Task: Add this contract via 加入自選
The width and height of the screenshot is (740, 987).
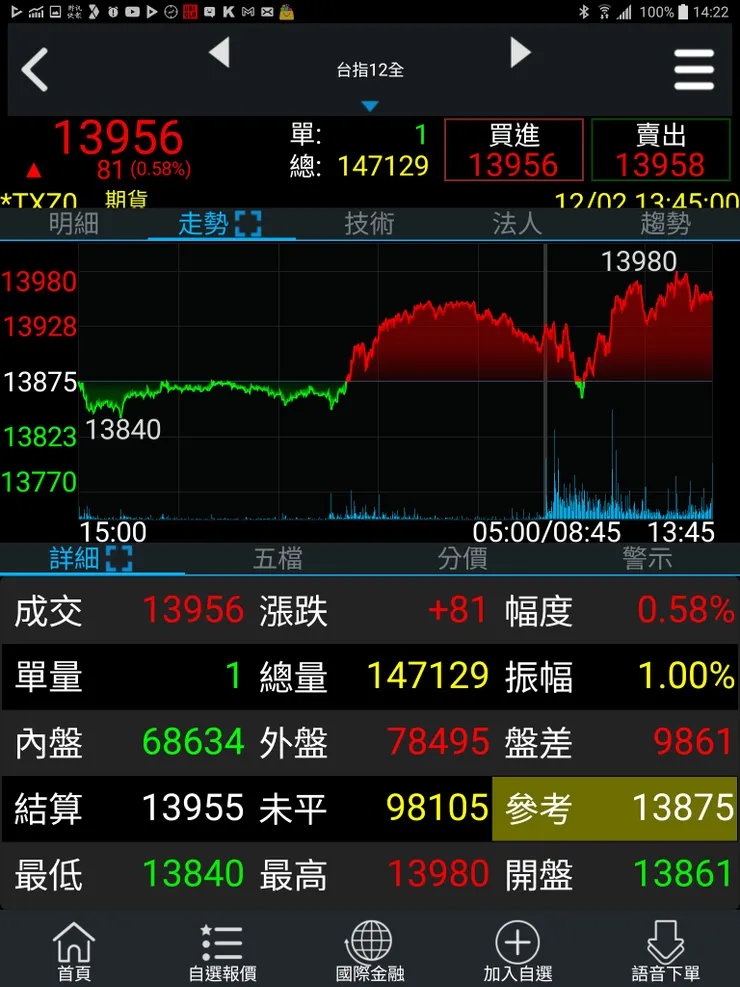Action: pyautogui.click(x=518, y=951)
